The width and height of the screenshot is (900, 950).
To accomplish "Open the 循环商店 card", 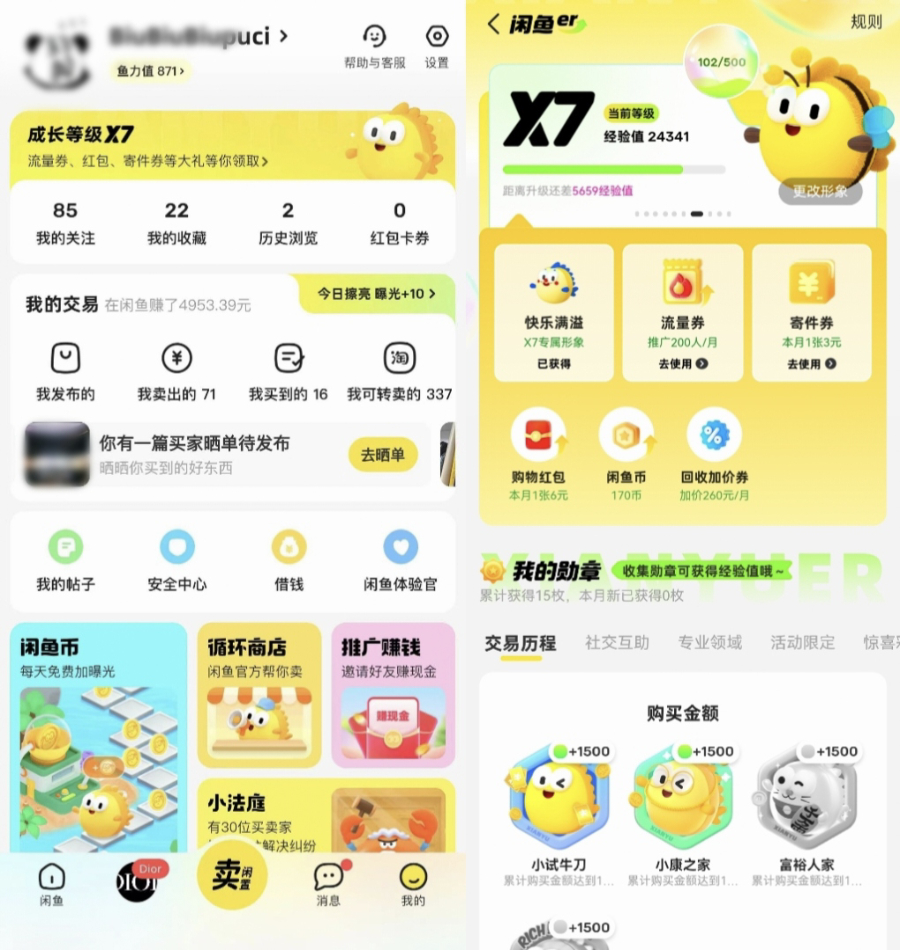I will (x=259, y=695).
